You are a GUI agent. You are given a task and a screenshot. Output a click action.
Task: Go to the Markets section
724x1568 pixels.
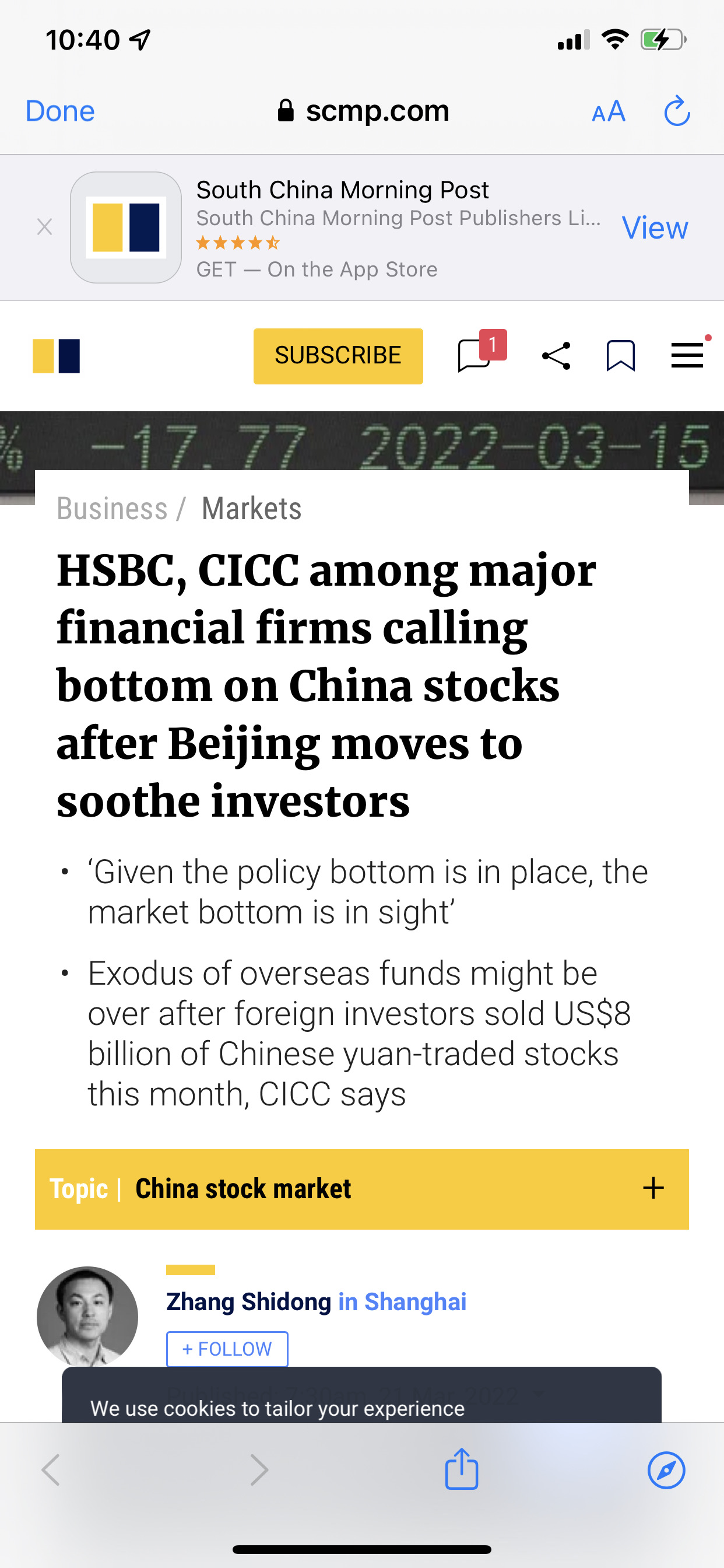[251, 509]
